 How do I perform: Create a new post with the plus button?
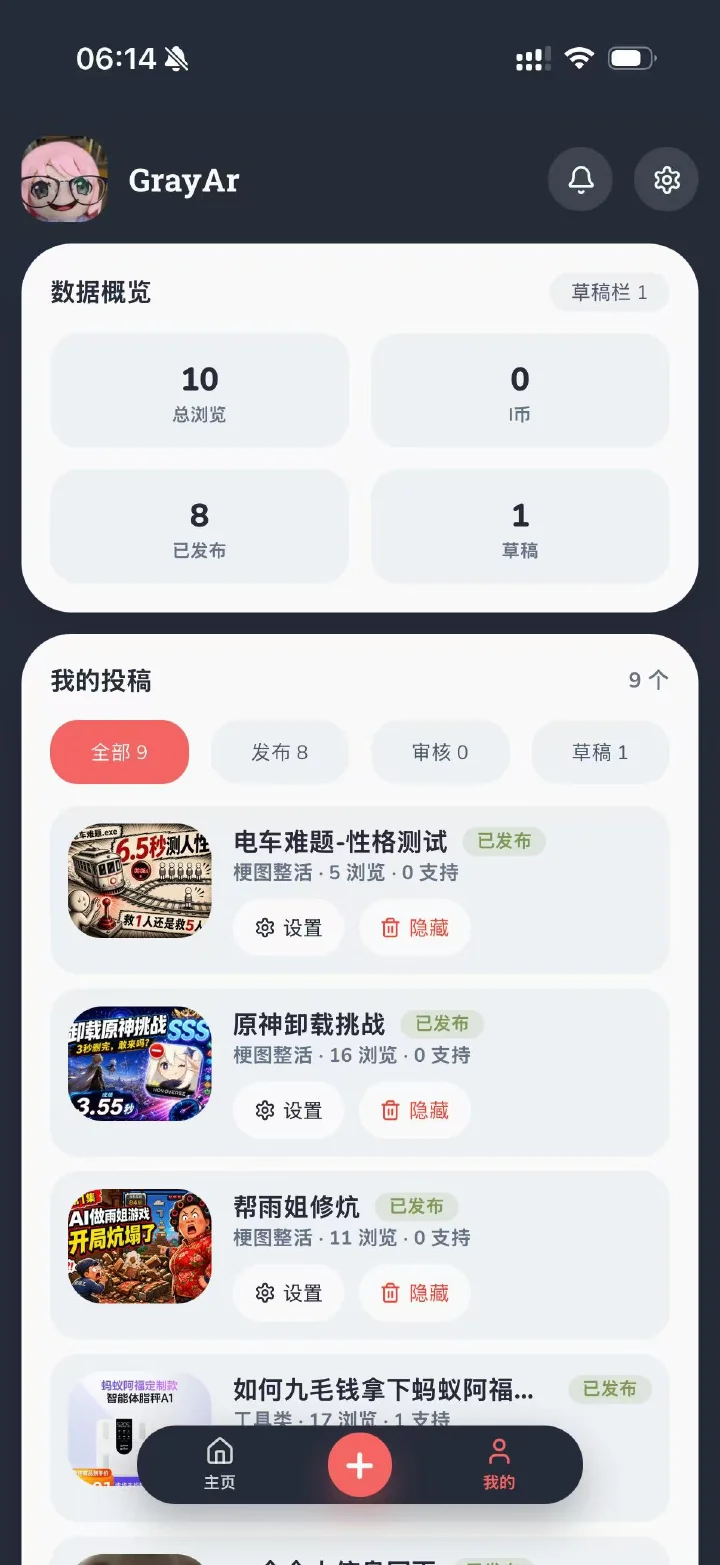coord(360,1465)
